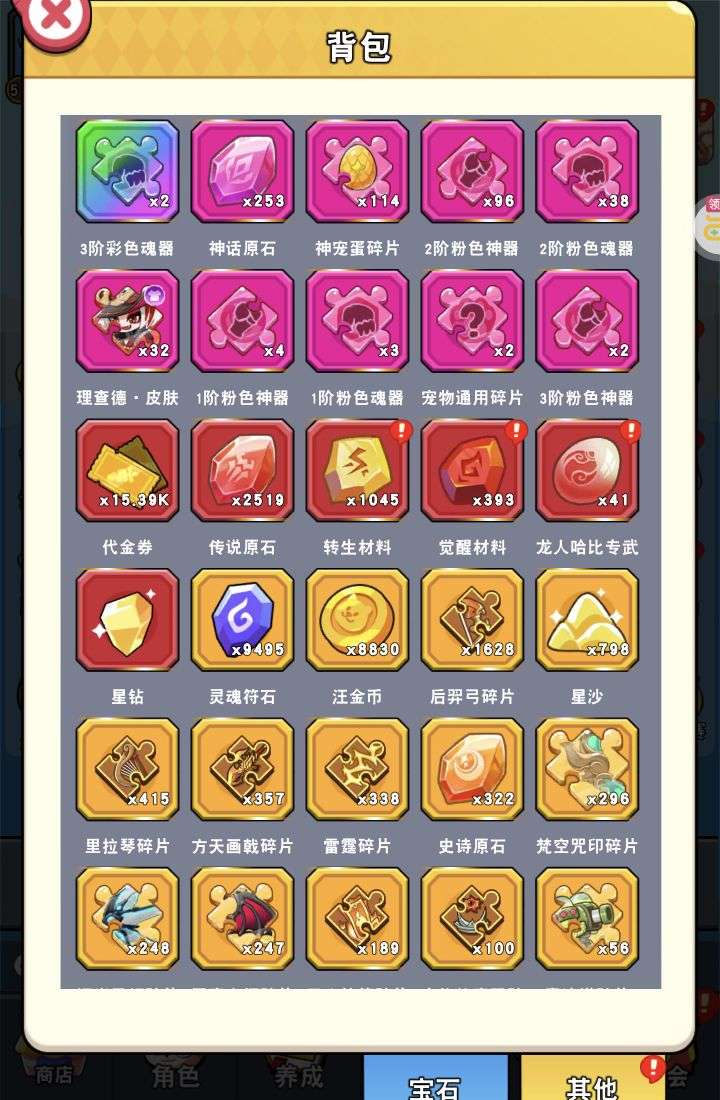Select the 汪金币 coin item
720x1100 pixels.
click(357, 619)
